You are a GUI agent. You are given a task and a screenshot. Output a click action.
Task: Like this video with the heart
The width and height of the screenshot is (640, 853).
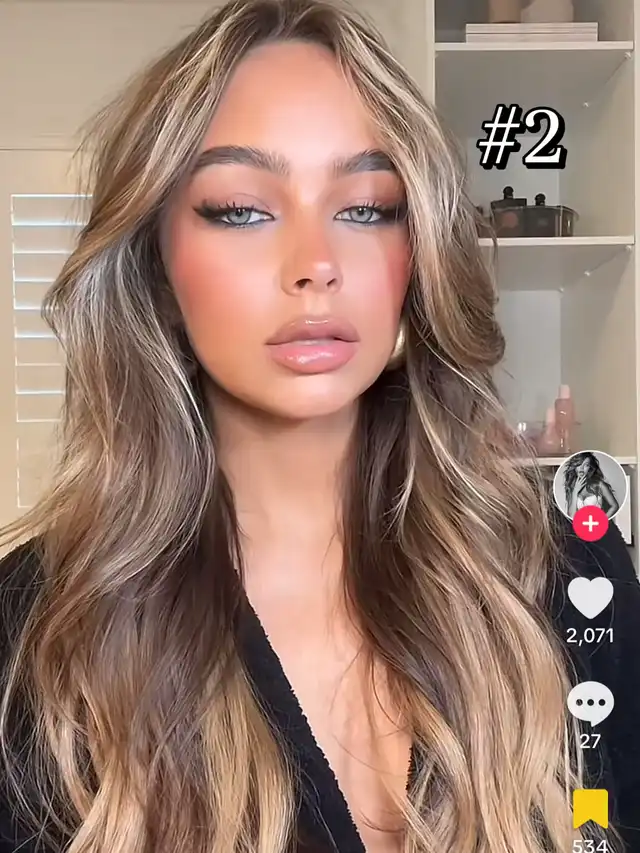(590, 597)
